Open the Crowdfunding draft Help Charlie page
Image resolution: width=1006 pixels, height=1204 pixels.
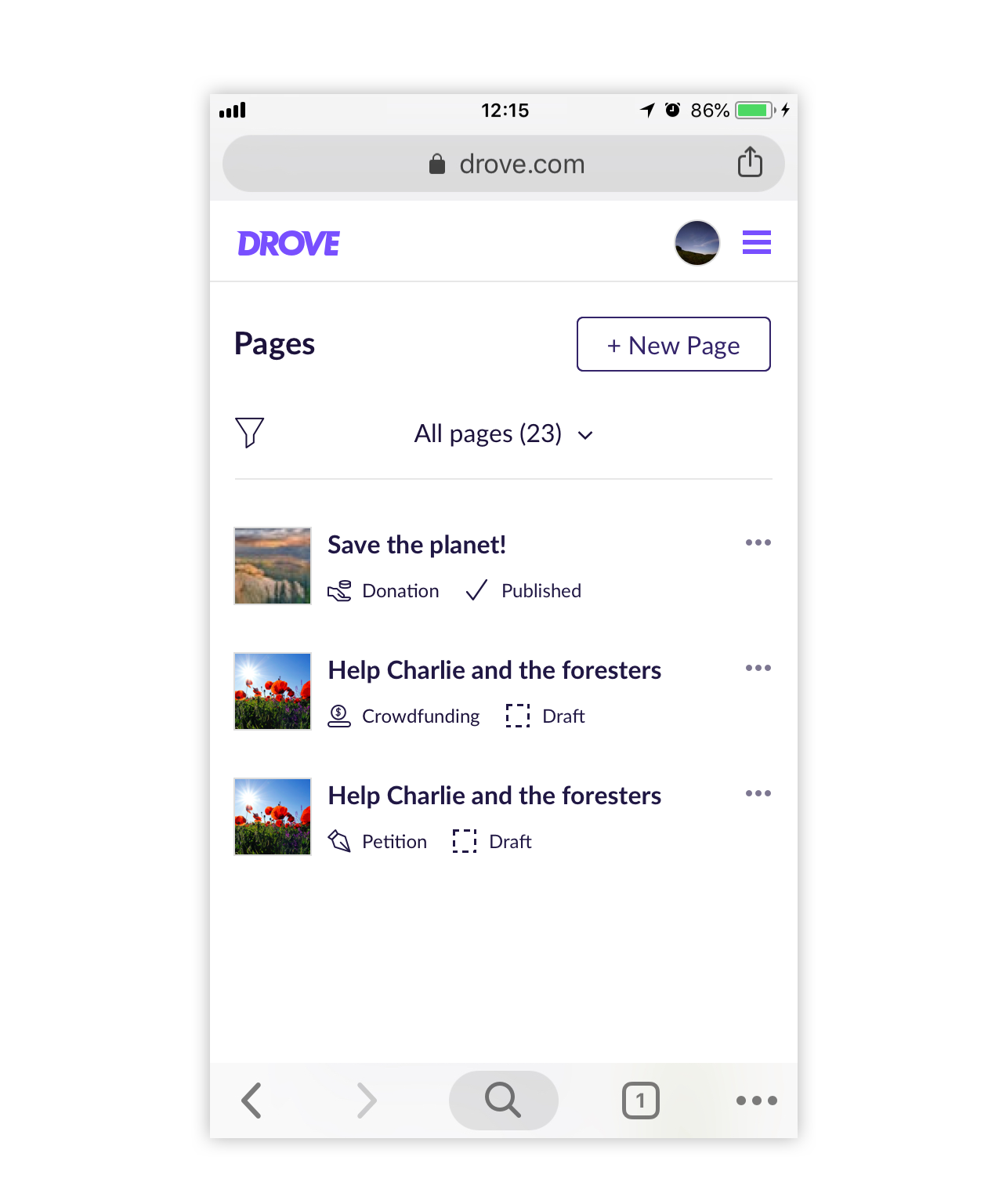(494, 670)
